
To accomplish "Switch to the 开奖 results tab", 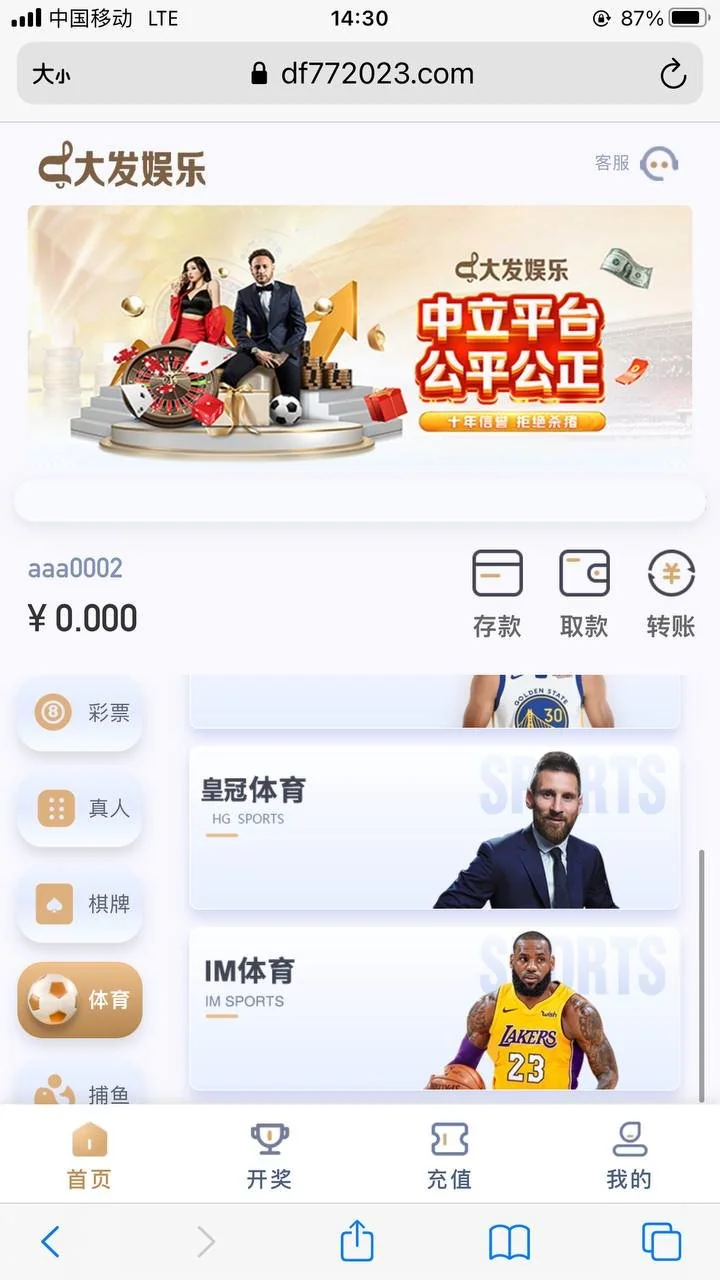I will pyautogui.click(x=269, y=1155).
